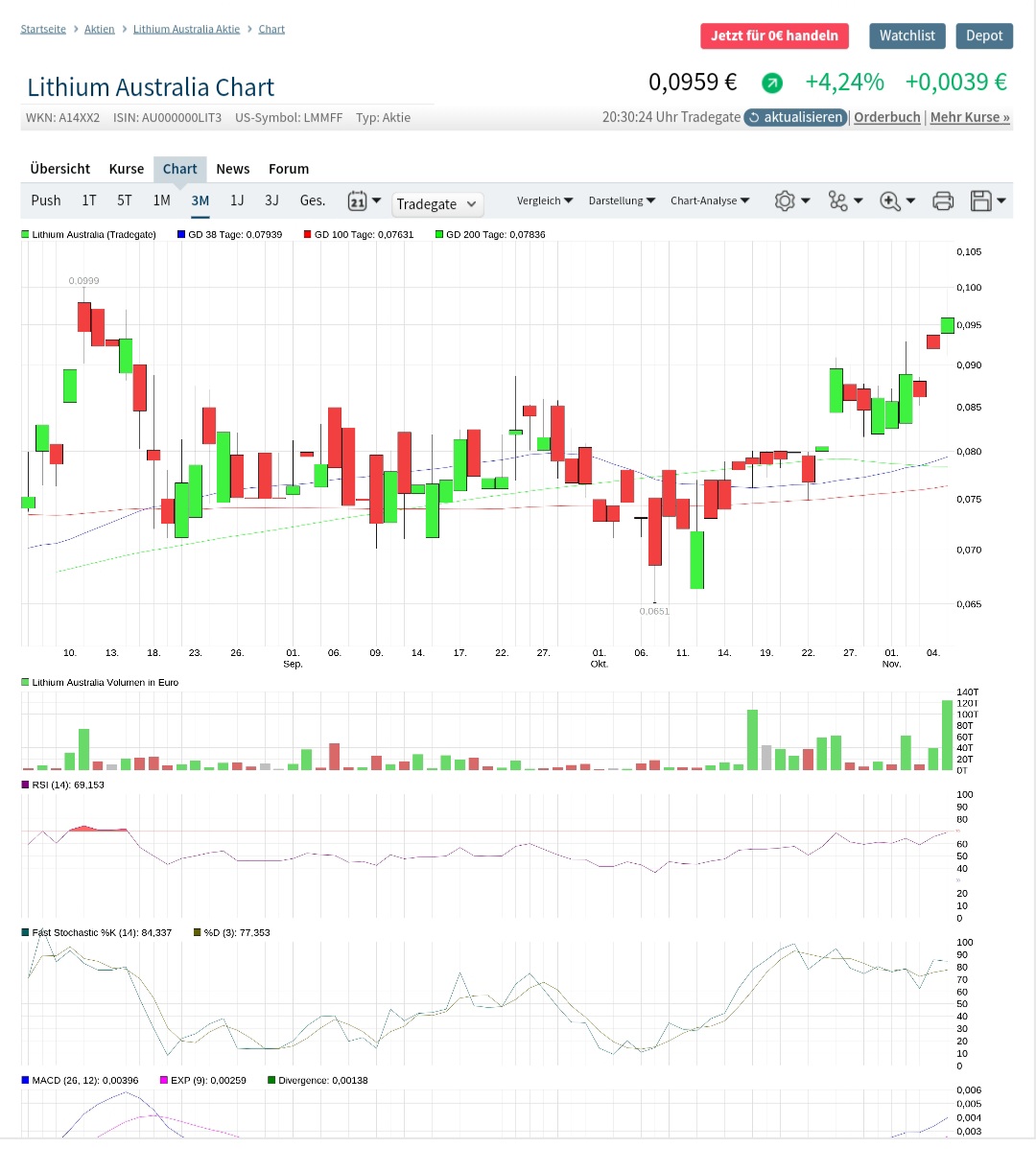1036x1149 pixels.
Task: Switch to the Übersicht tab
Action: click(x=59, y=169)
